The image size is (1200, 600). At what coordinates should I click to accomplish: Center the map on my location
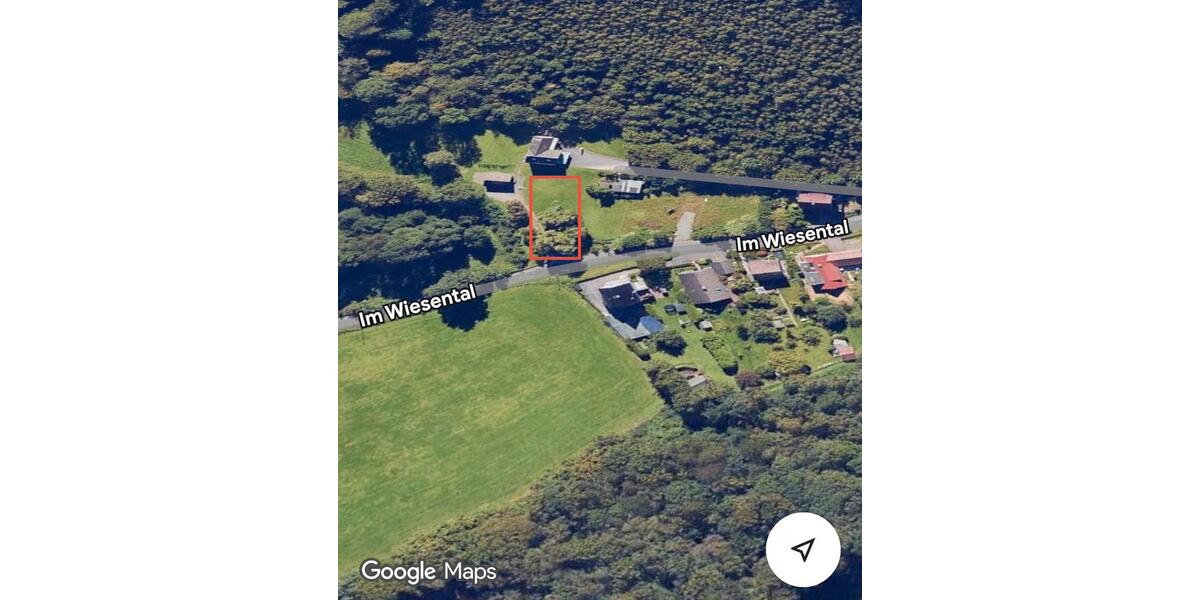[803, 549]
